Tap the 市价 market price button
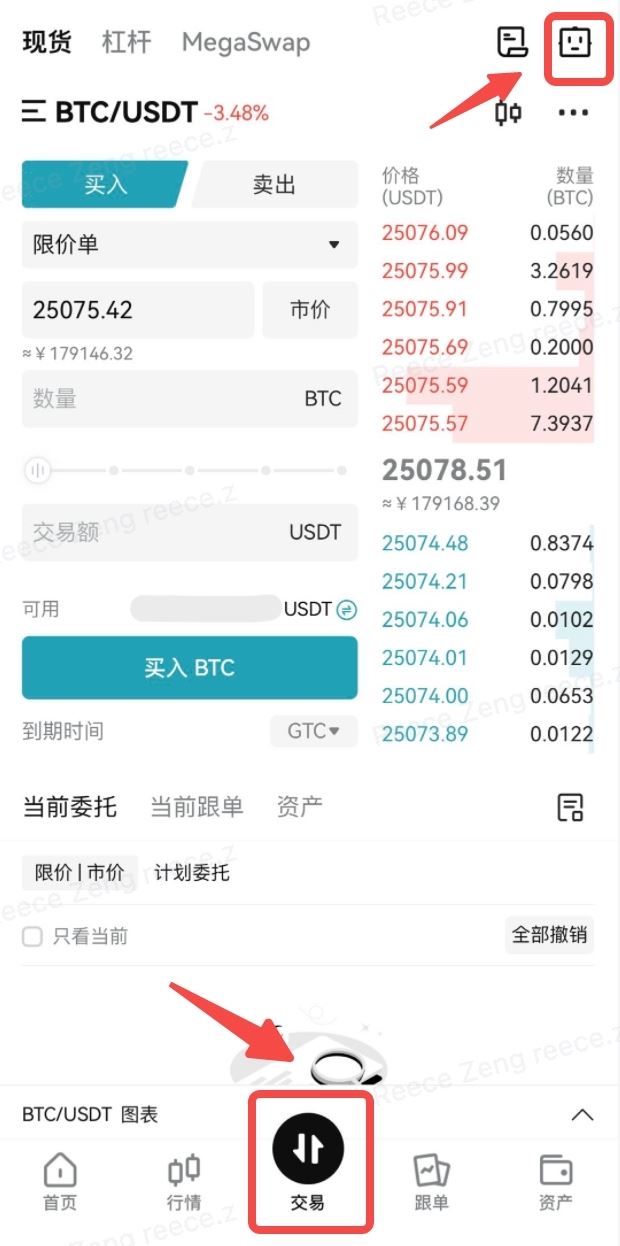The width and height of the screenshot is (620, 1246). [x=310, y=310]
